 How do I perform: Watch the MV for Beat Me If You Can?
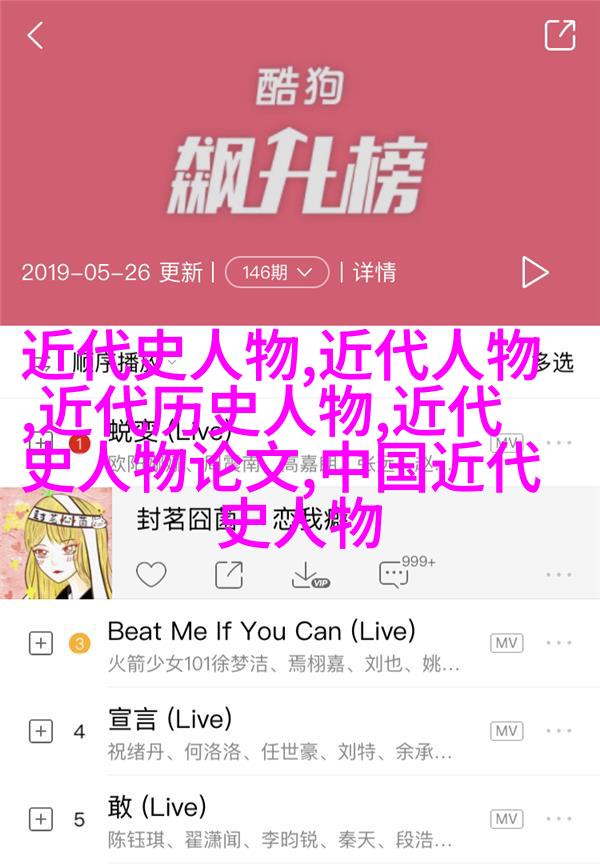tap(506, 643)
